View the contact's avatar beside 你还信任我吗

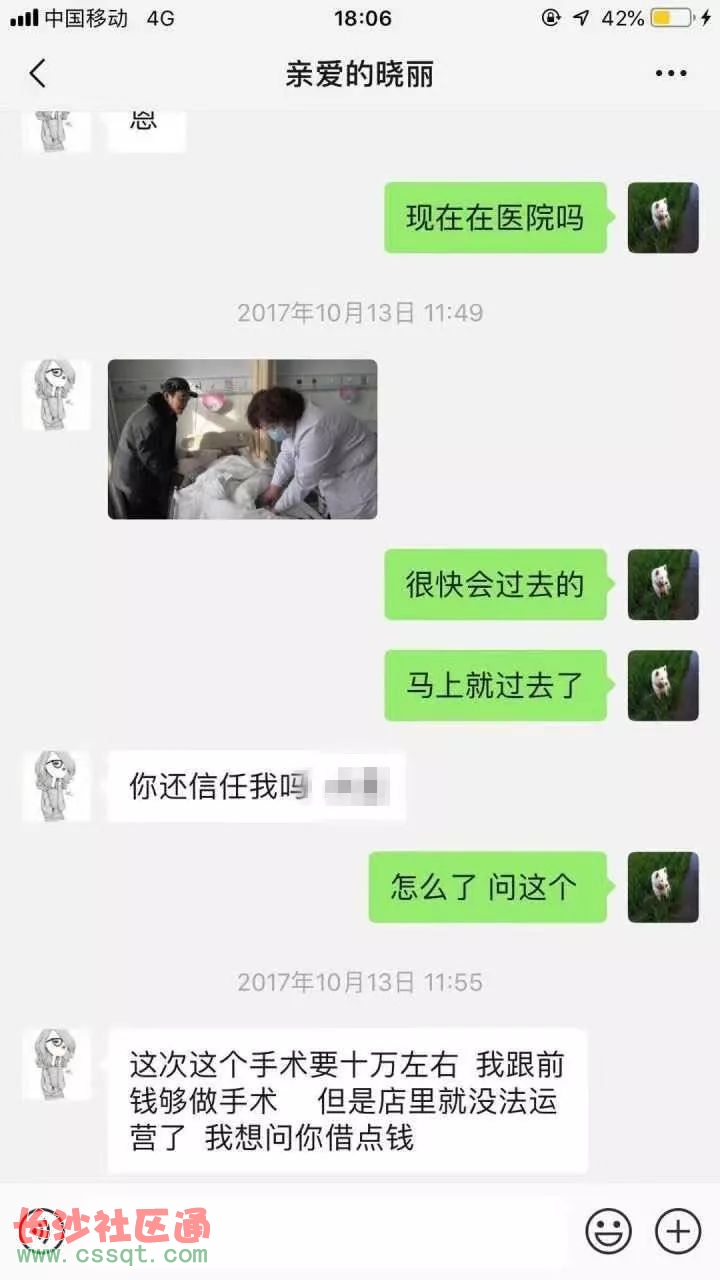pos(56,786)
